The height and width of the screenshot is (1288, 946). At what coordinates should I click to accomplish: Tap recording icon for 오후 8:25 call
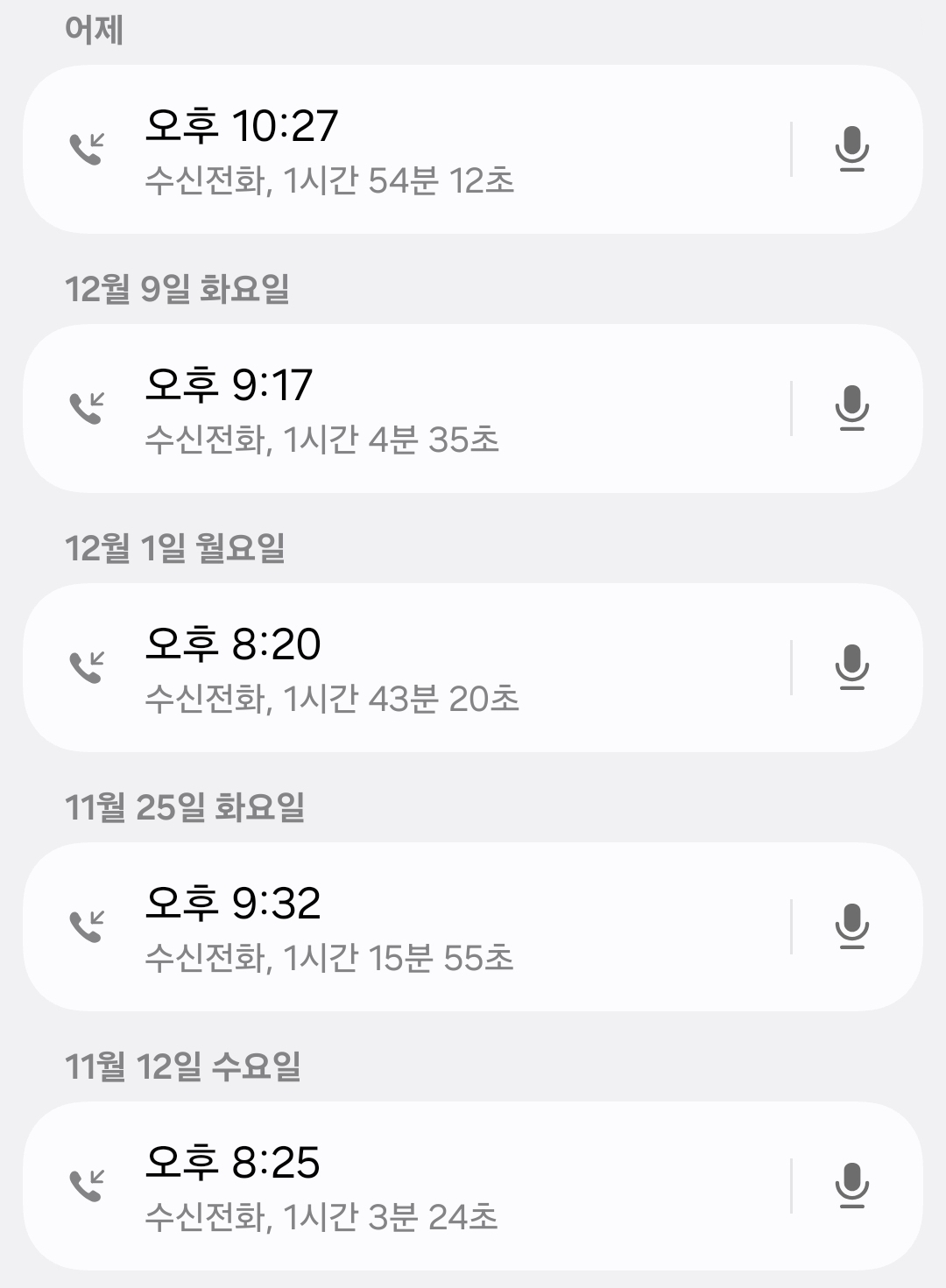coord(851,1186)
